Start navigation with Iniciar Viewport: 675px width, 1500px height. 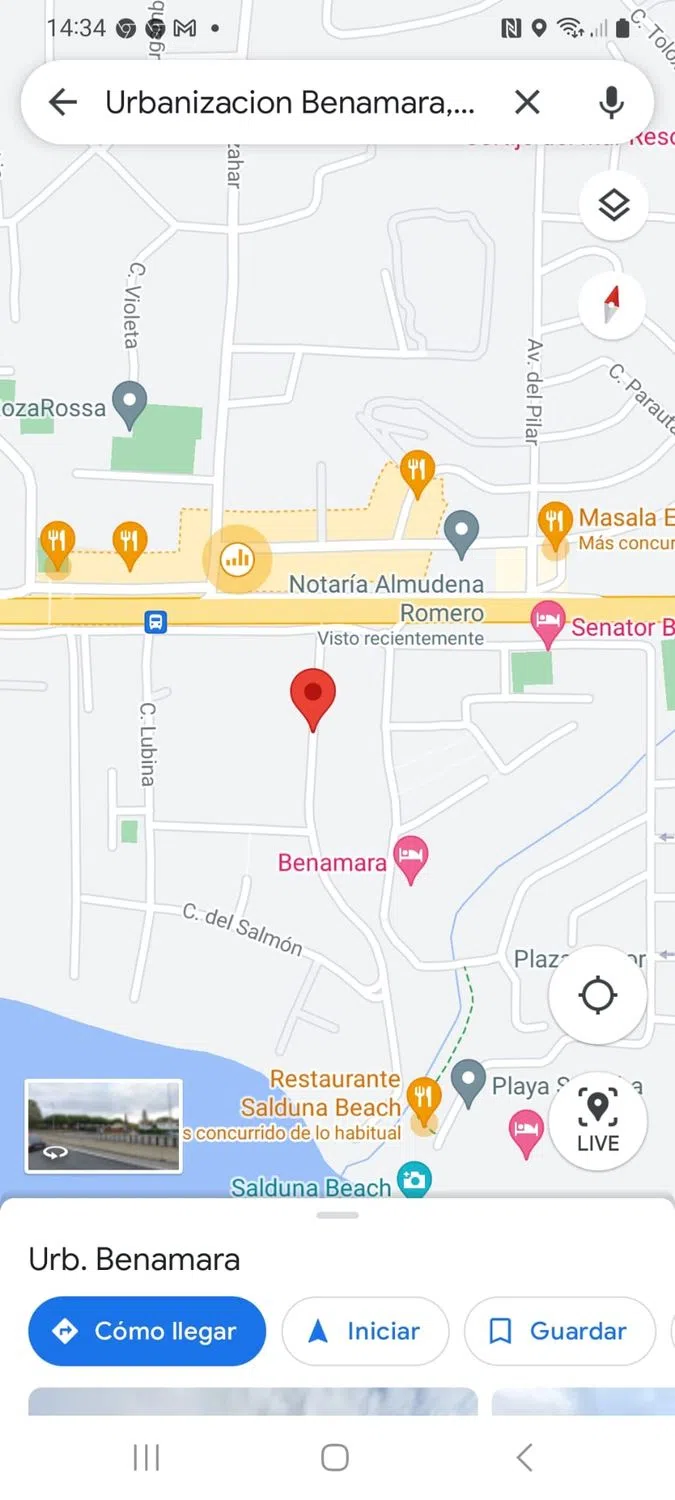pyautogui.click(x=365, y=1331)
